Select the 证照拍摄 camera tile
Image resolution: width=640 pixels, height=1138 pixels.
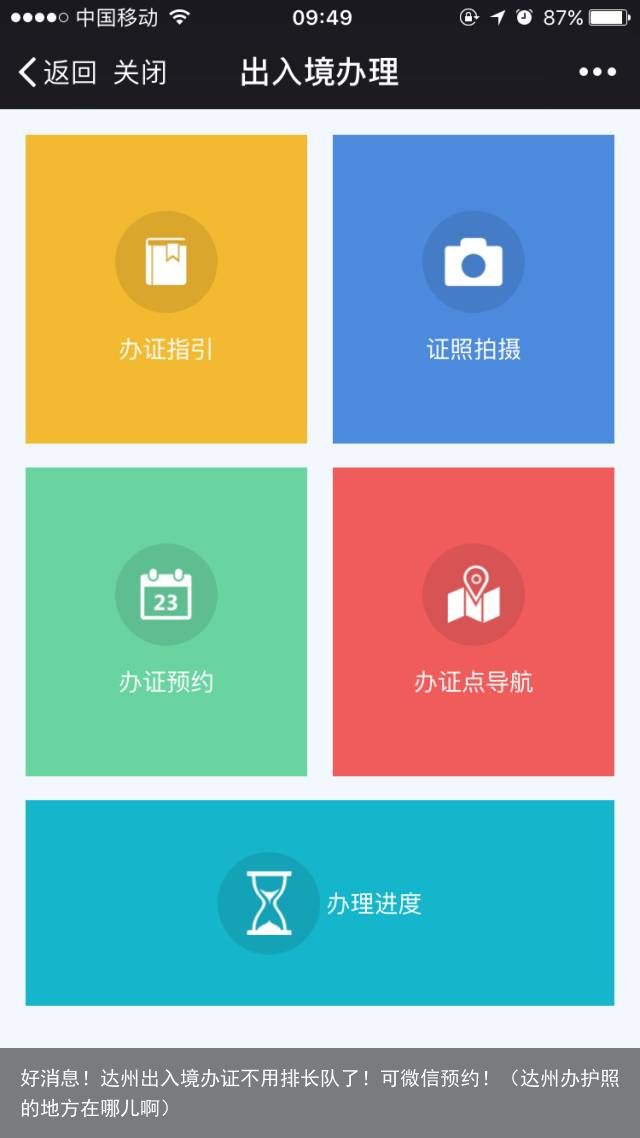(473, 289)
